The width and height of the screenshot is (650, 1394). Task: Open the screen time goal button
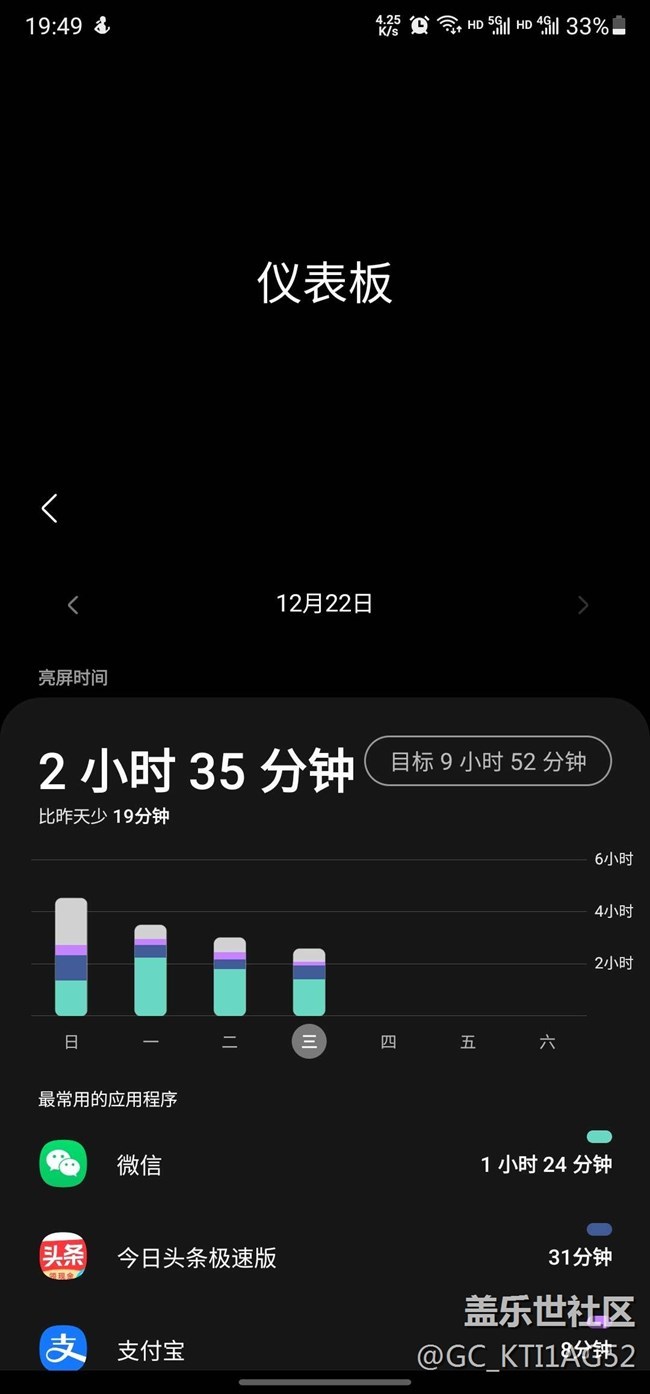pyautogui.click(x=488, y=762)
